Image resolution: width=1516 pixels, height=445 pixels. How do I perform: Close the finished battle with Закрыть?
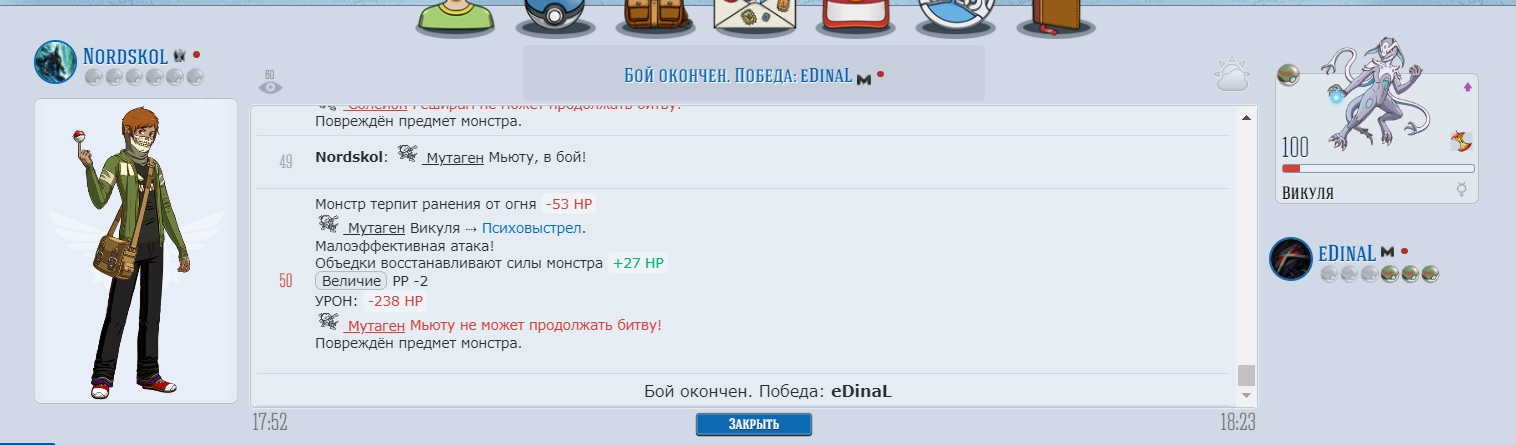(x=753, y=424)
